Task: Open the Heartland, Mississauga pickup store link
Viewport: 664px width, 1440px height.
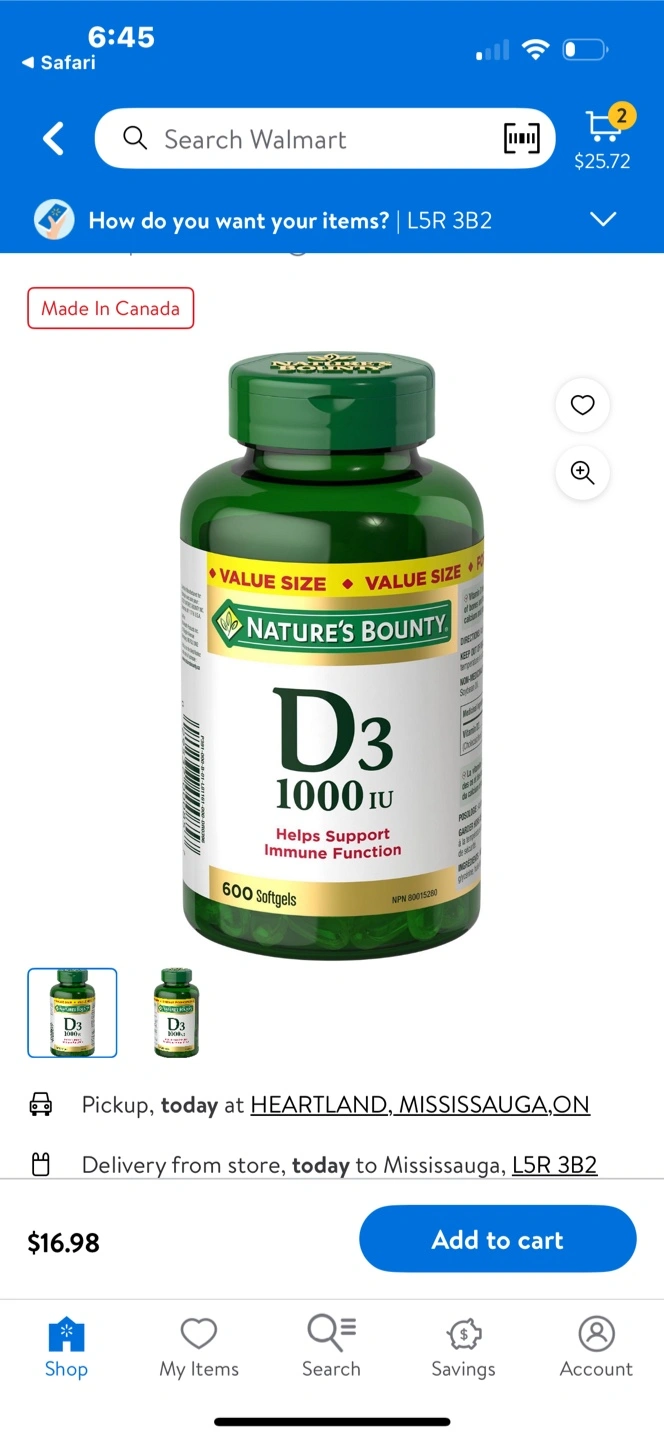Action: 419,1105
